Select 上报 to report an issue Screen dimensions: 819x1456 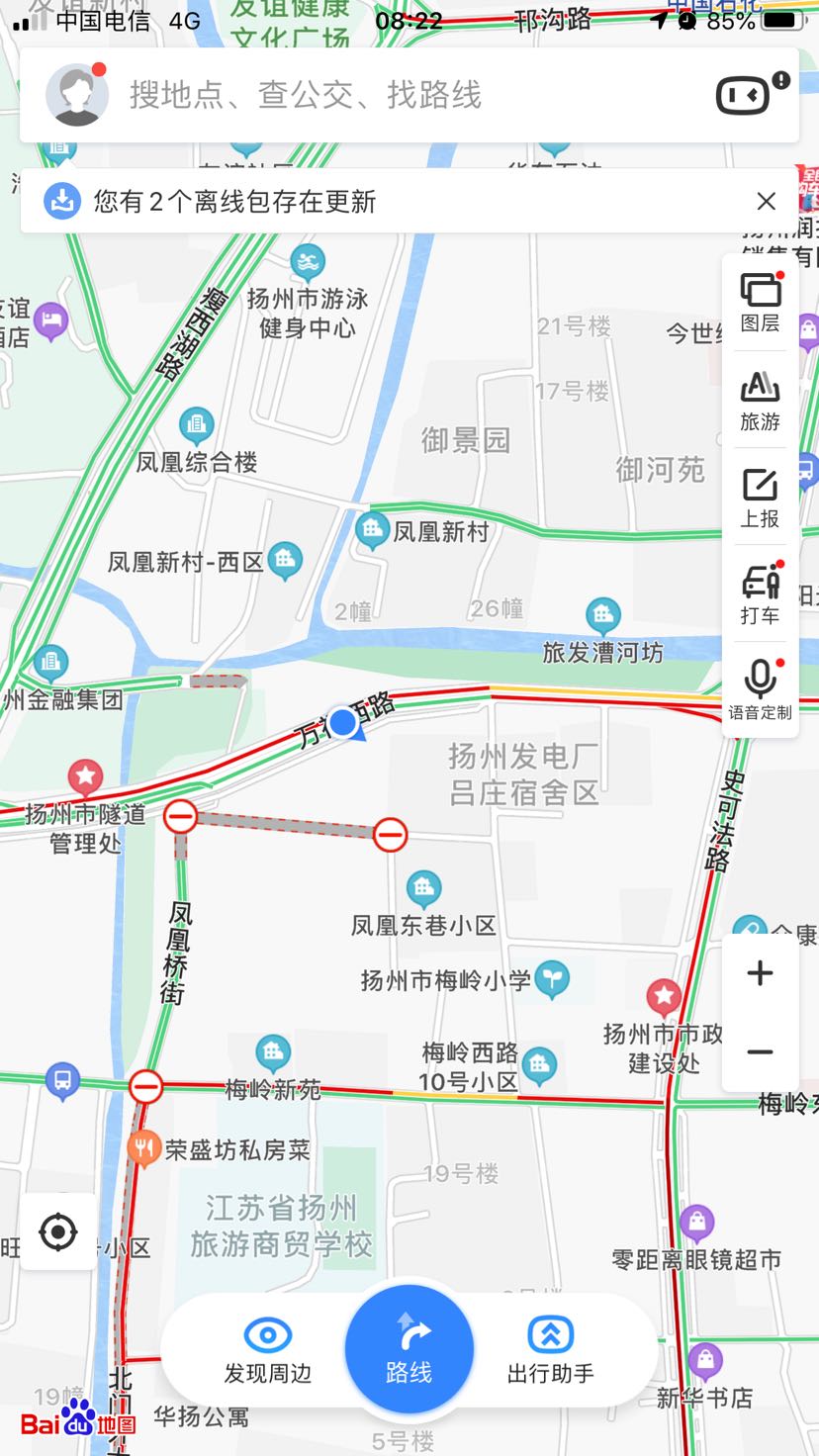[760, 497]
